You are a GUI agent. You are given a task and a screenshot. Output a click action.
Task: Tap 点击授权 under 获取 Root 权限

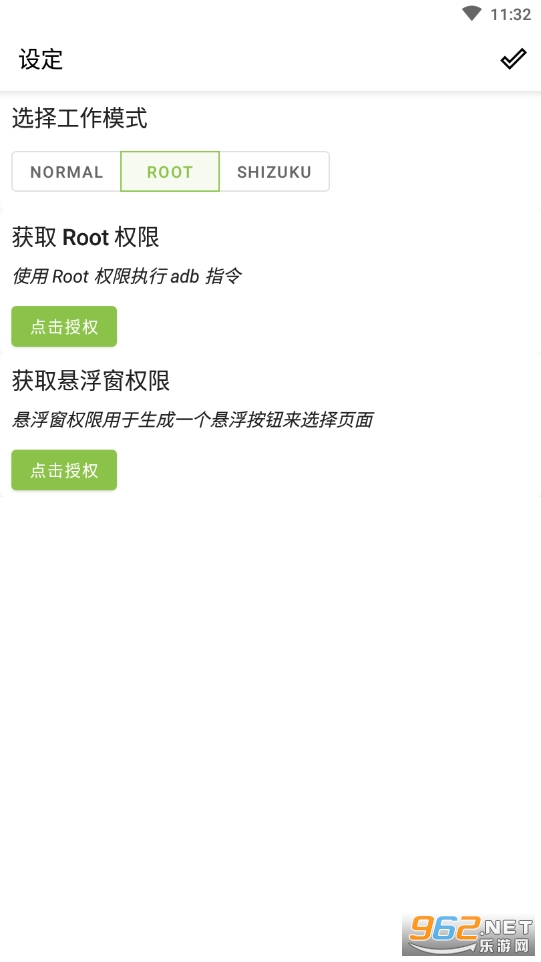[x=64, y=326]
